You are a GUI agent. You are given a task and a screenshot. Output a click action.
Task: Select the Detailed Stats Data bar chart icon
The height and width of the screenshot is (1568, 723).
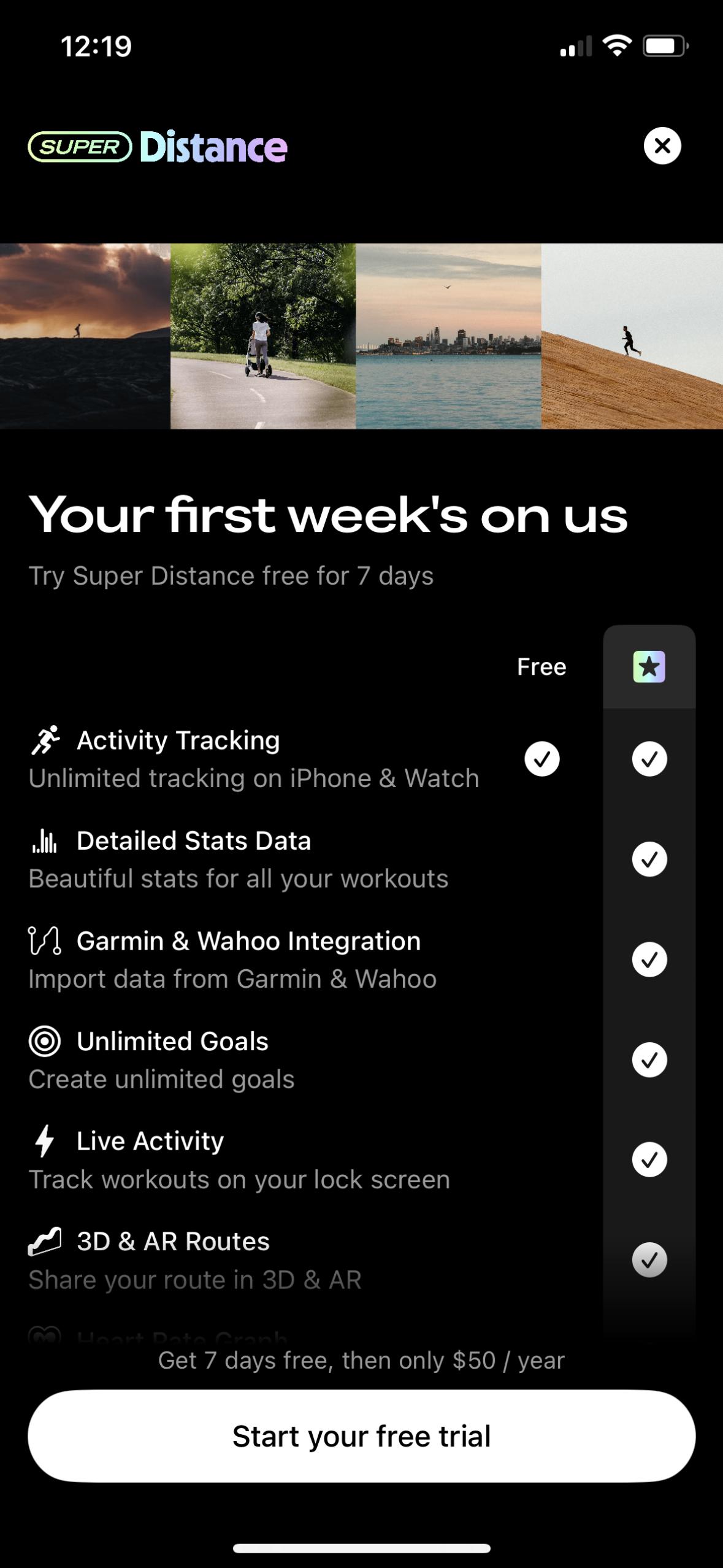44,840
